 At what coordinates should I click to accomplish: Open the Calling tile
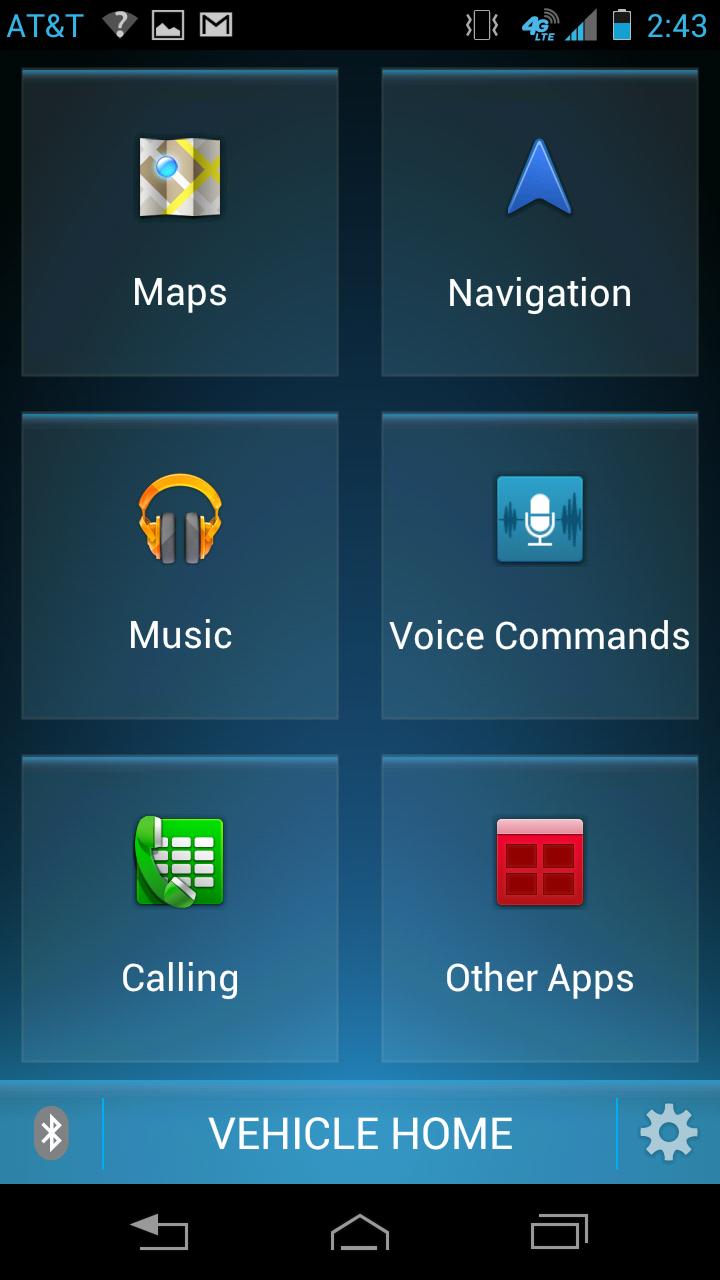(180, 908)
